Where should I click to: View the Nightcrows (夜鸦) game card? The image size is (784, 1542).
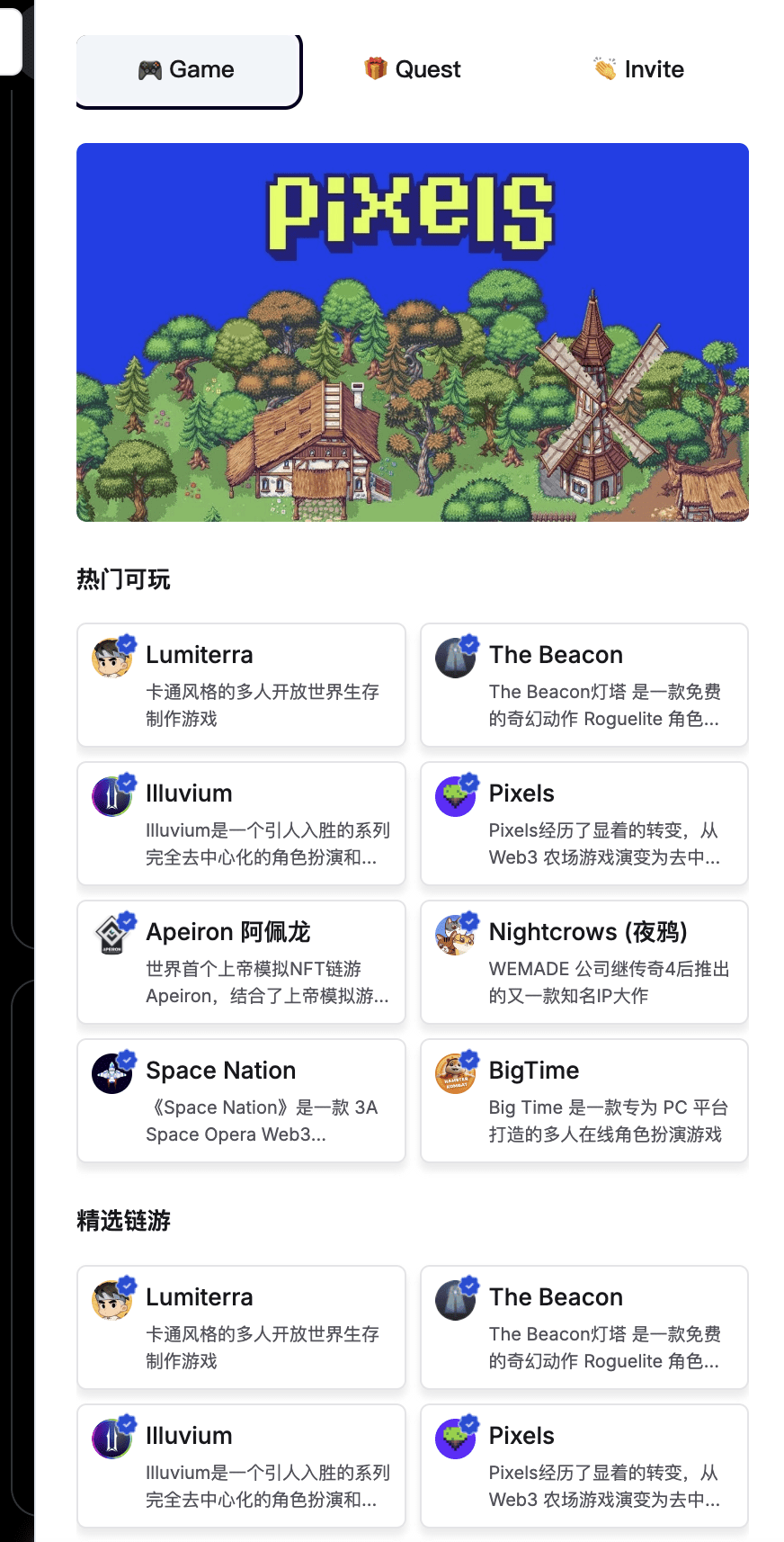584,962
